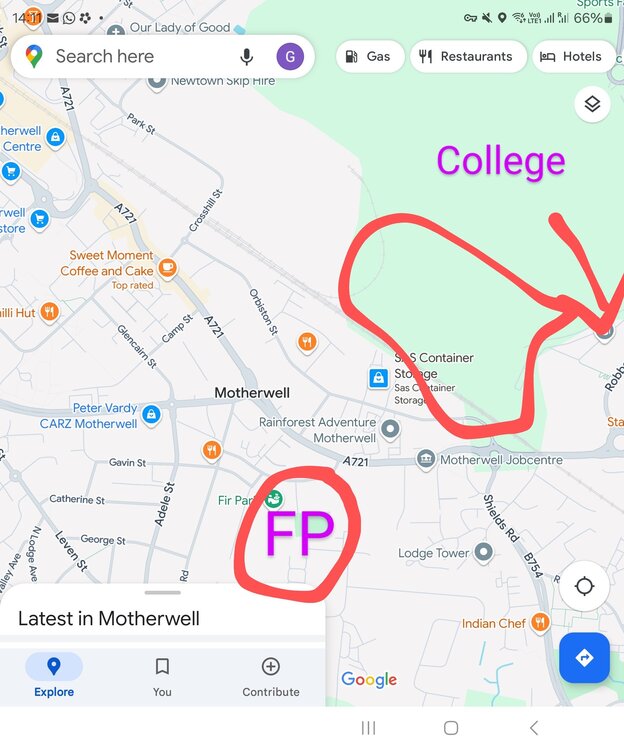Switch to the Contribute tab
This screenshot has height=750, width=624.
pyautogui.click(x=270, y=675)
